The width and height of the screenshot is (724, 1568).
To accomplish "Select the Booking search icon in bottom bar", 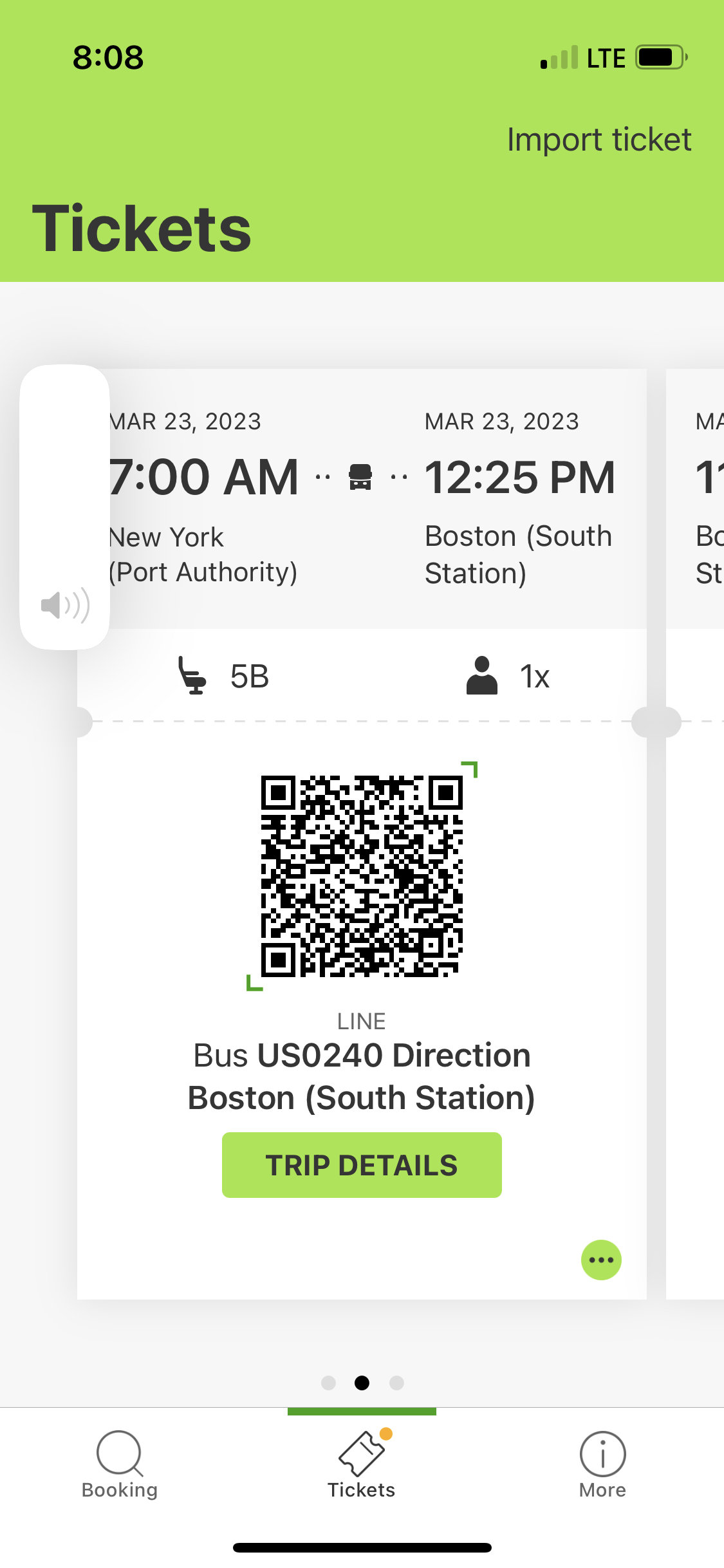I will click(120, 1453).
